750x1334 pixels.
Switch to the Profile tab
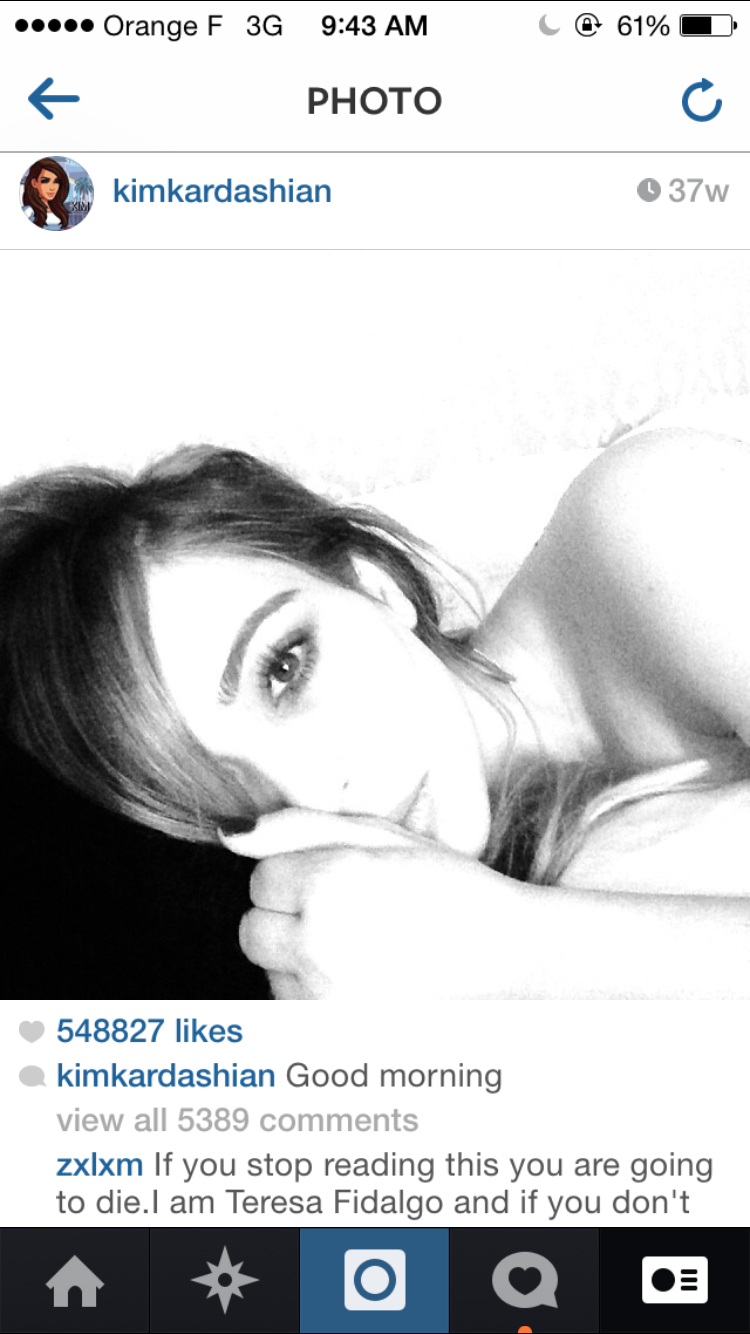click(x=675, y=1281)
